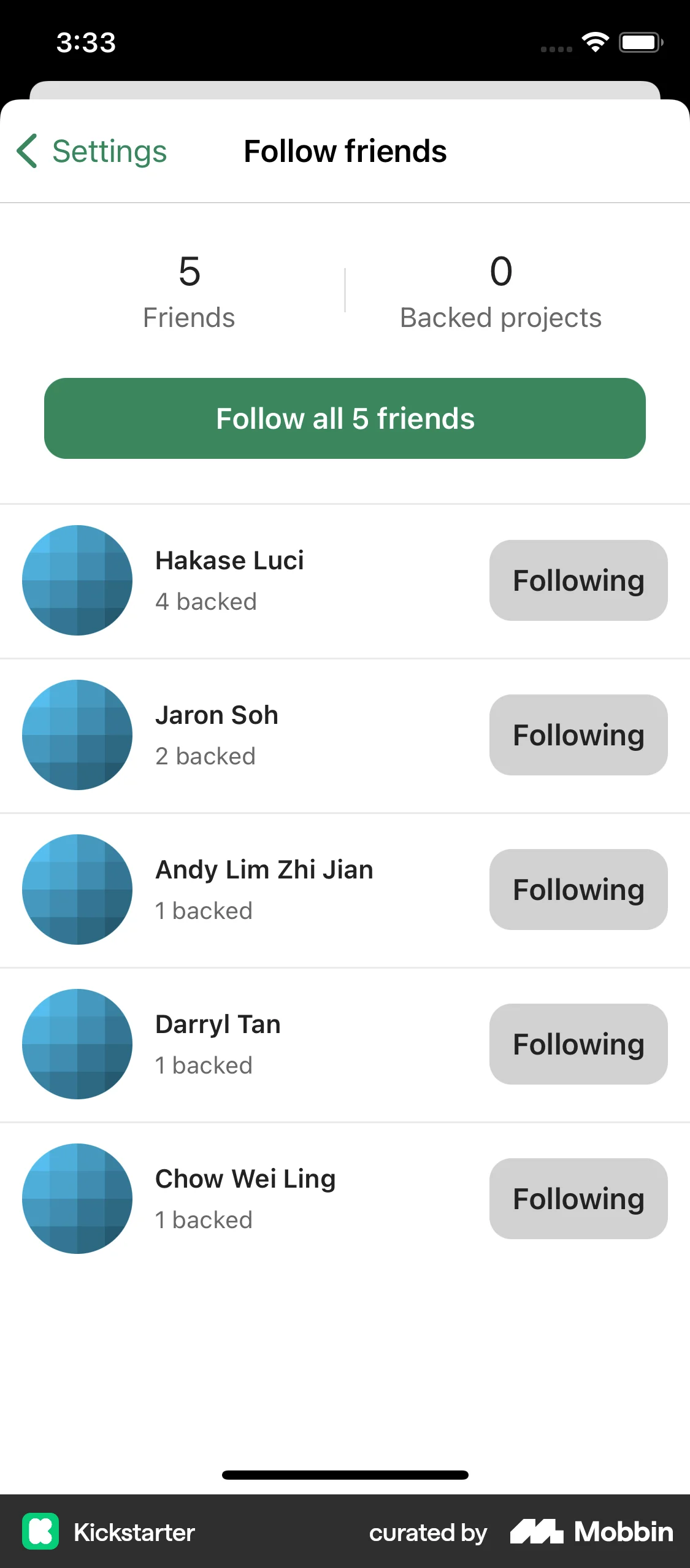
Task: Expand the back navigation chevron
Action: pos(26,151)
